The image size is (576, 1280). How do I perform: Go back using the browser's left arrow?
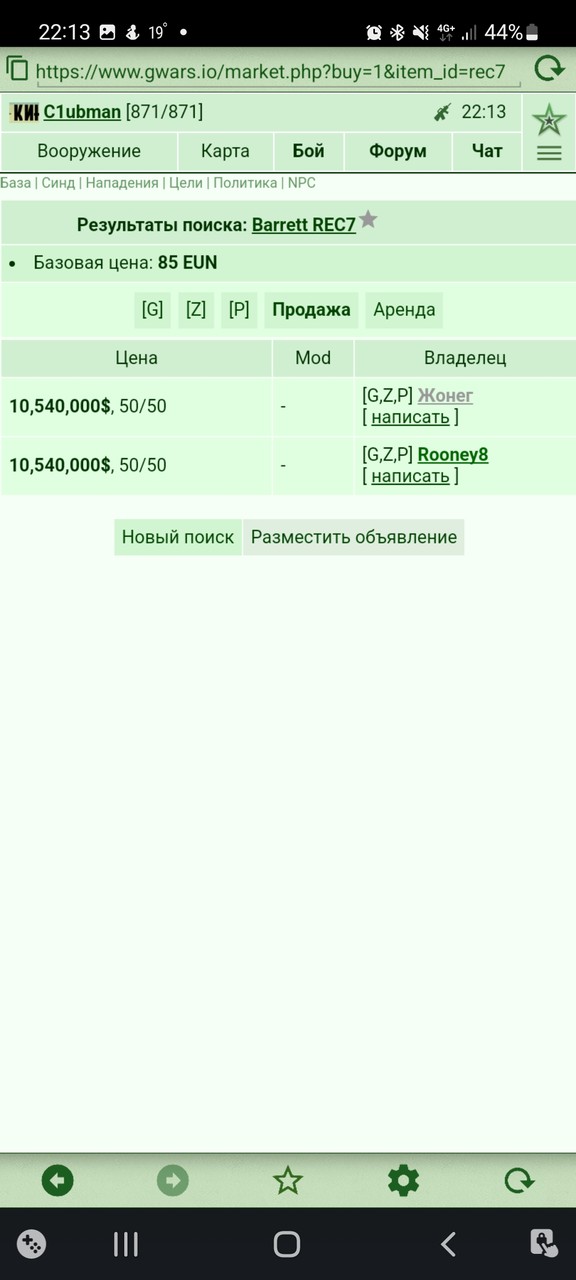click(57, 1181)
